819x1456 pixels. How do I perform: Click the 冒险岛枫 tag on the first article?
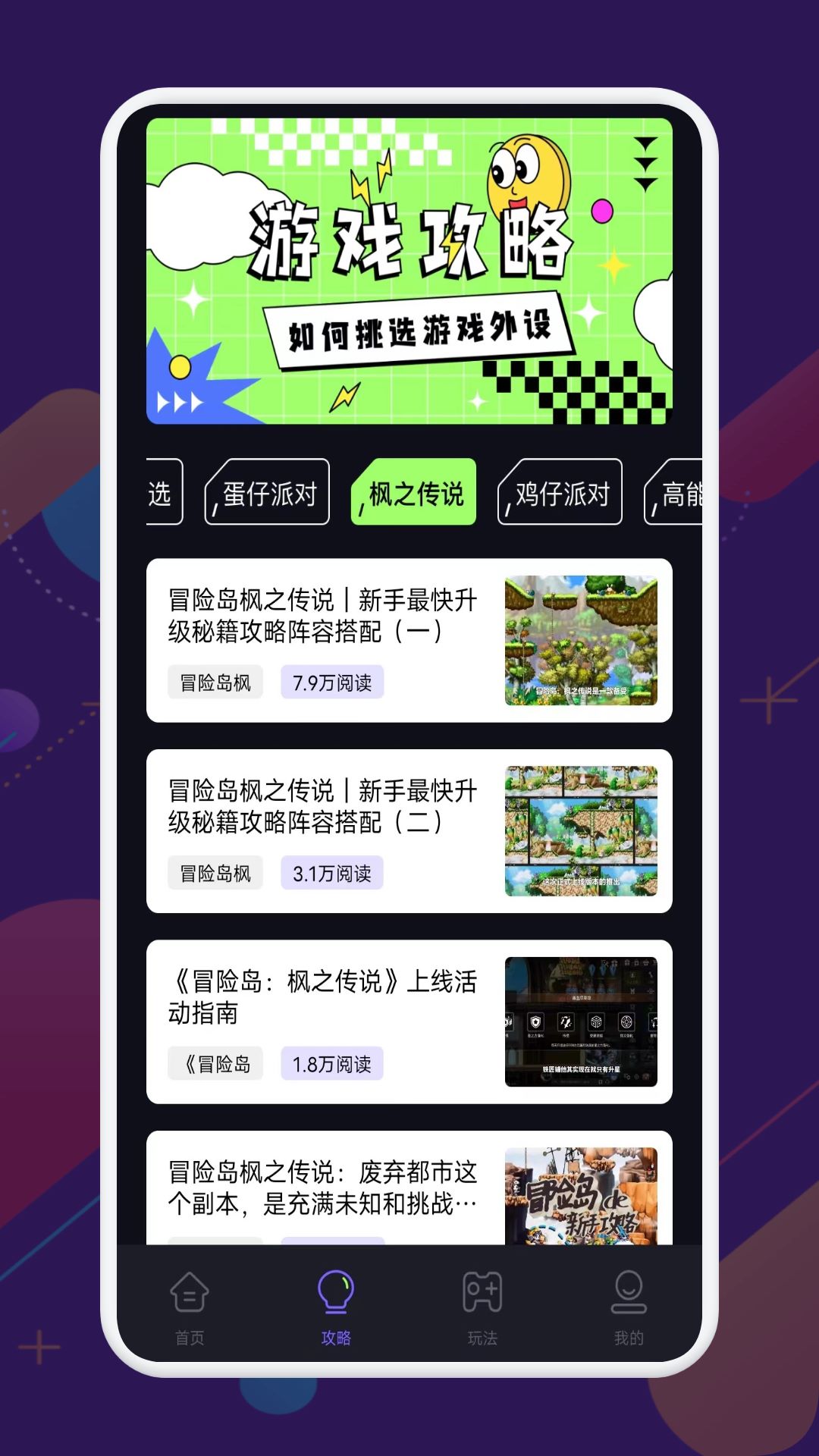[215, 682]
